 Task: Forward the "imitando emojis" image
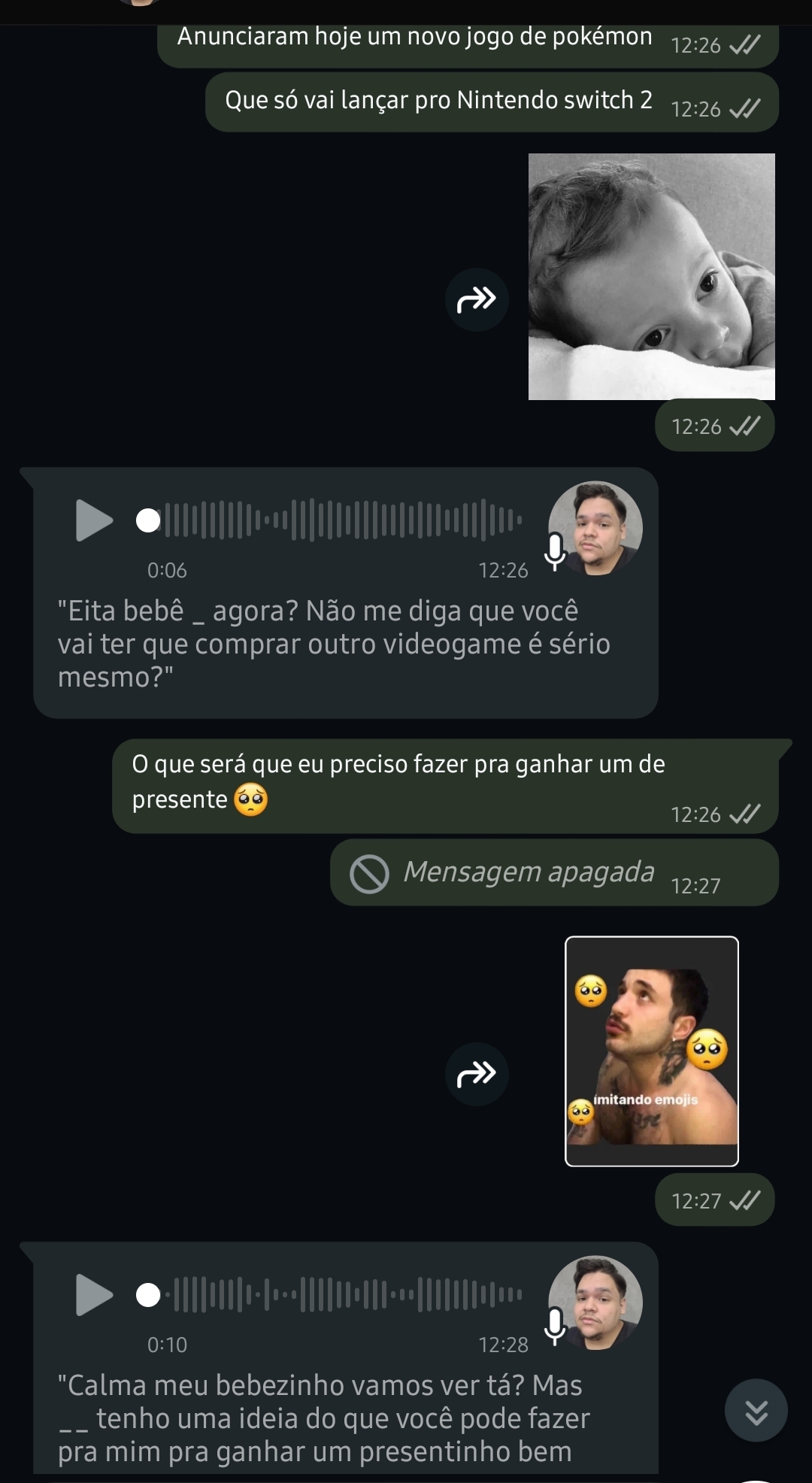click(x=477, y=1074)
